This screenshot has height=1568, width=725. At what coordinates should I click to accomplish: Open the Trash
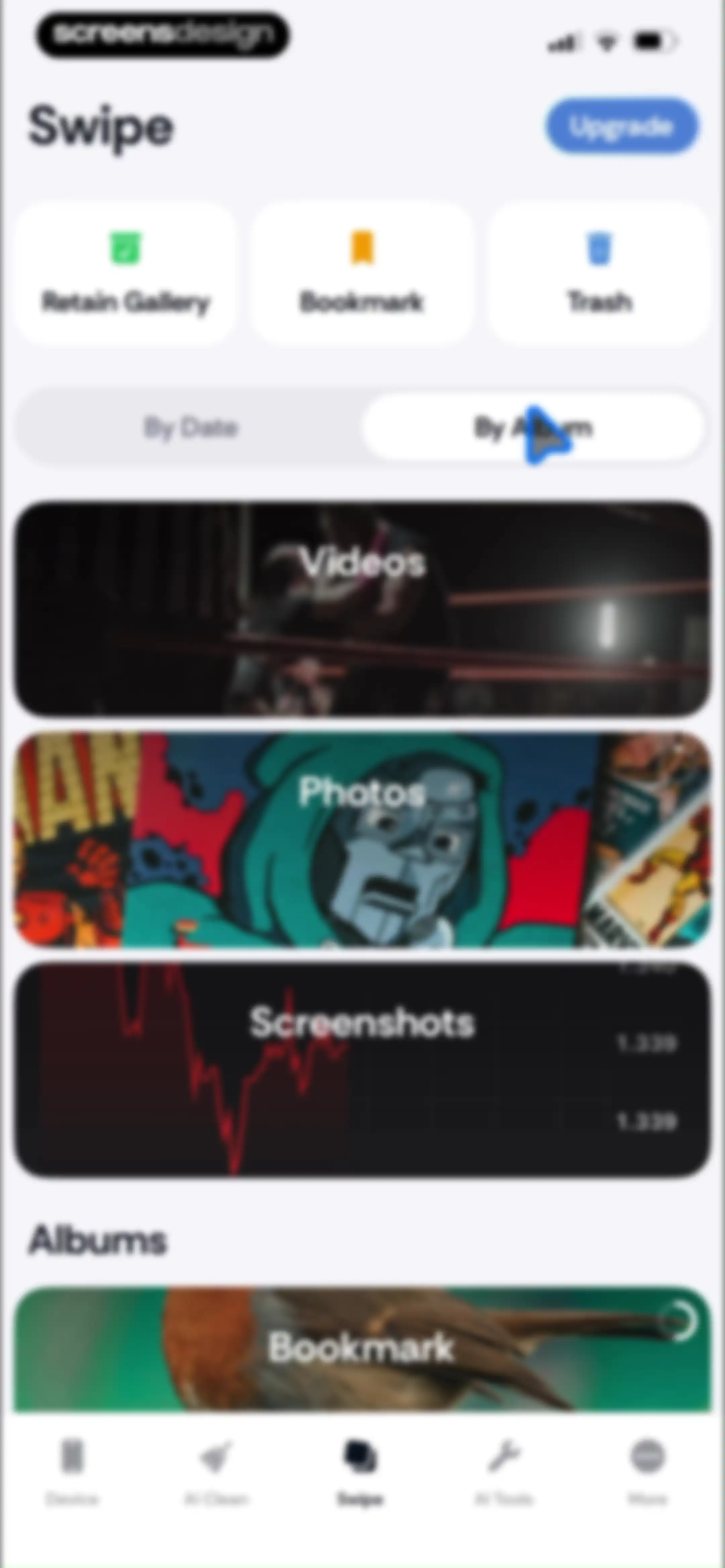[599, 273]
